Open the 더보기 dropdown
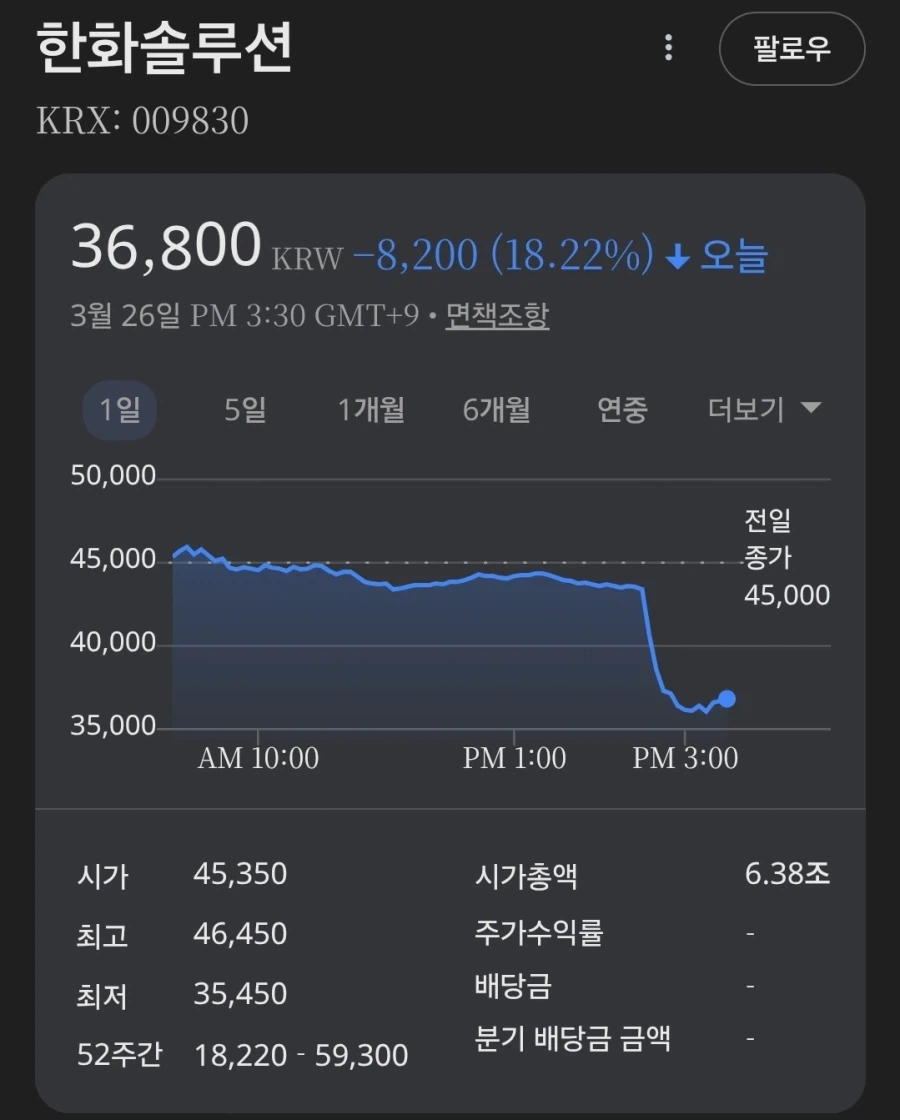900x1120 pixels. pos(748,410)
